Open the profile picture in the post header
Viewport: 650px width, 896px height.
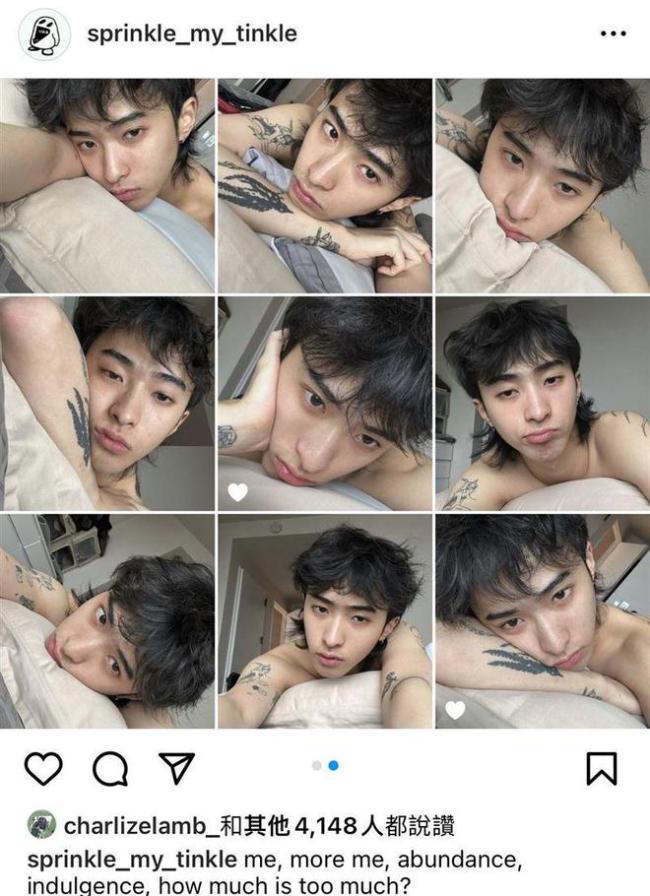coord(44,35)
